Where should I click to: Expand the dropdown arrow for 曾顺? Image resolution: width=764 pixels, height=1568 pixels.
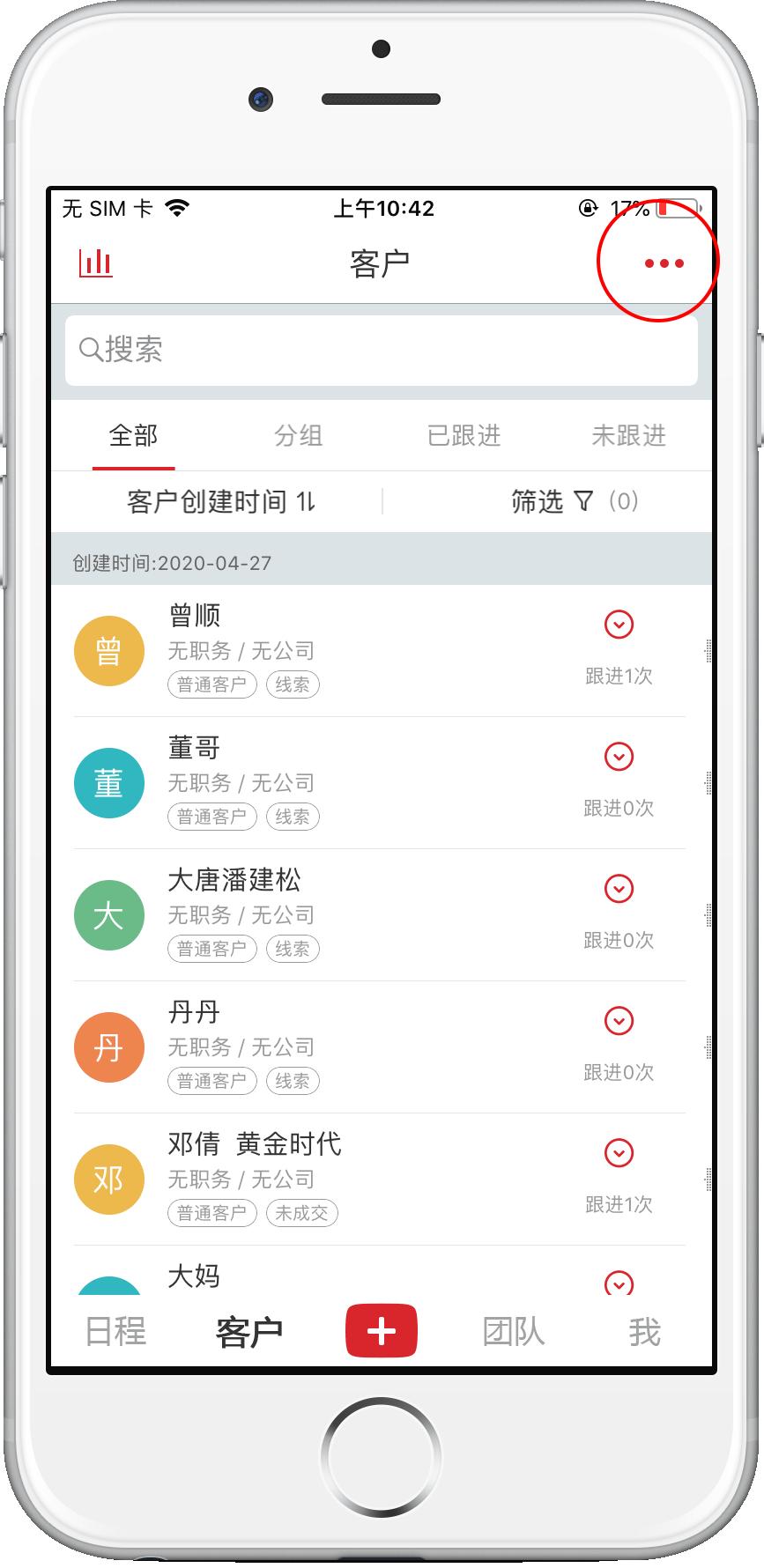tap(619, 625)
